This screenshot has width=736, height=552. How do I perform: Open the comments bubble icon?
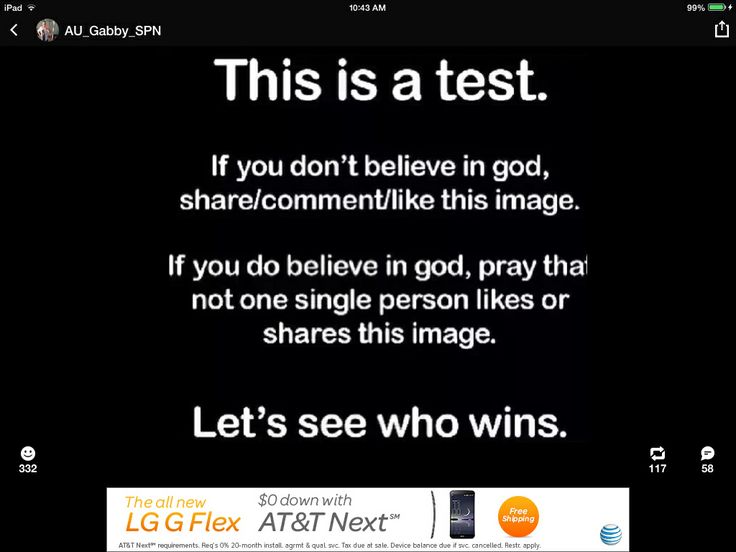tap(708, 454)
